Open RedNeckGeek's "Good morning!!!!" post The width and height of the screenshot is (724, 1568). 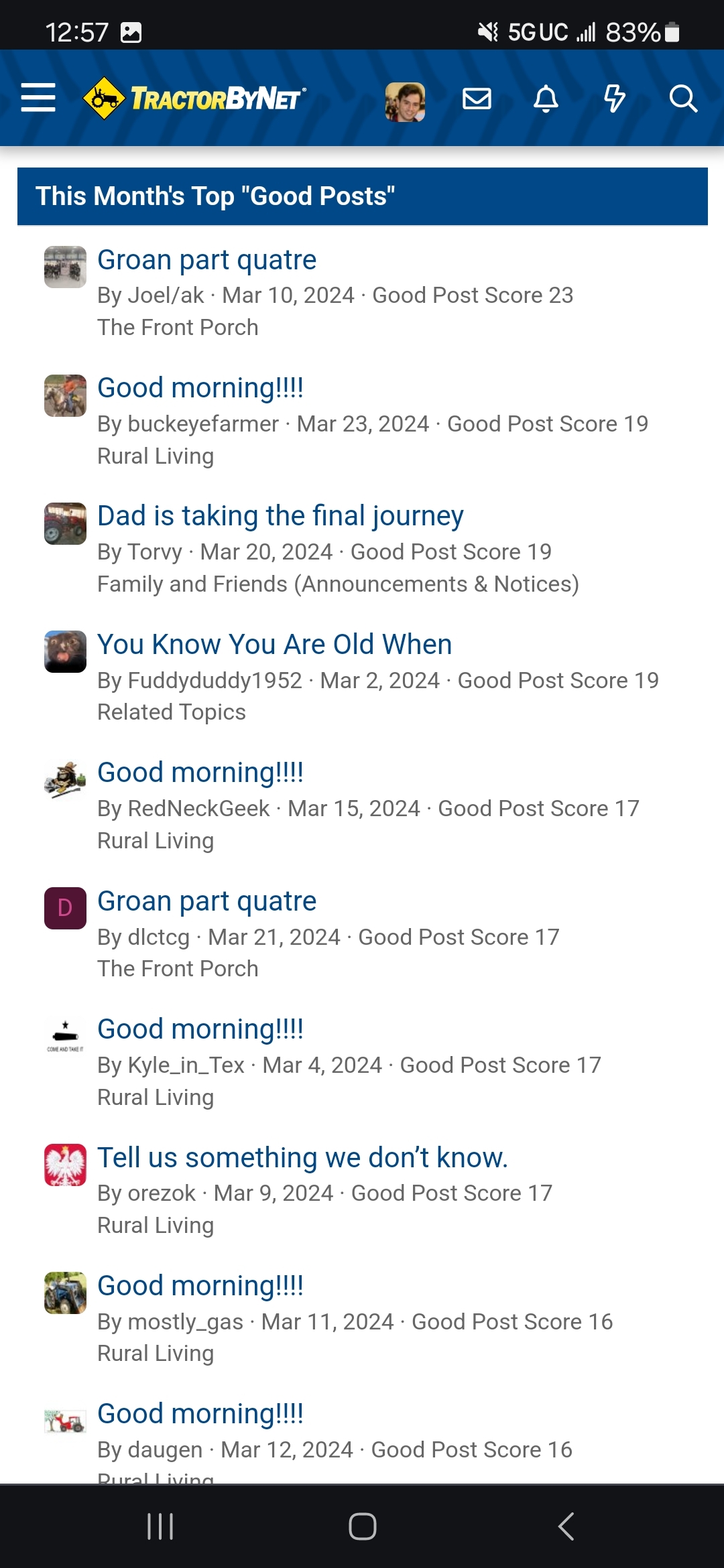(x=200, y=773)
